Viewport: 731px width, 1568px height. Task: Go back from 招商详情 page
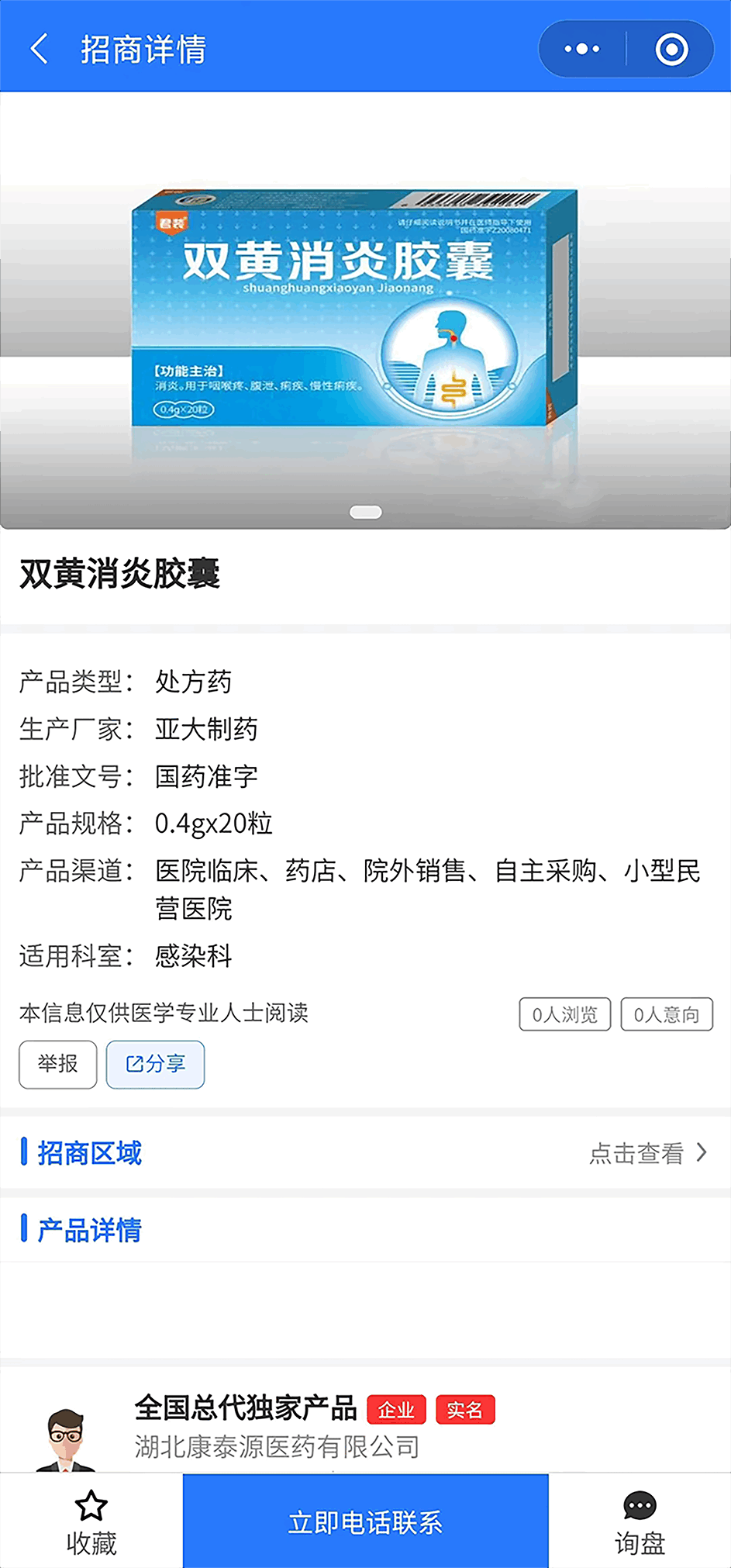pos(40,49)
